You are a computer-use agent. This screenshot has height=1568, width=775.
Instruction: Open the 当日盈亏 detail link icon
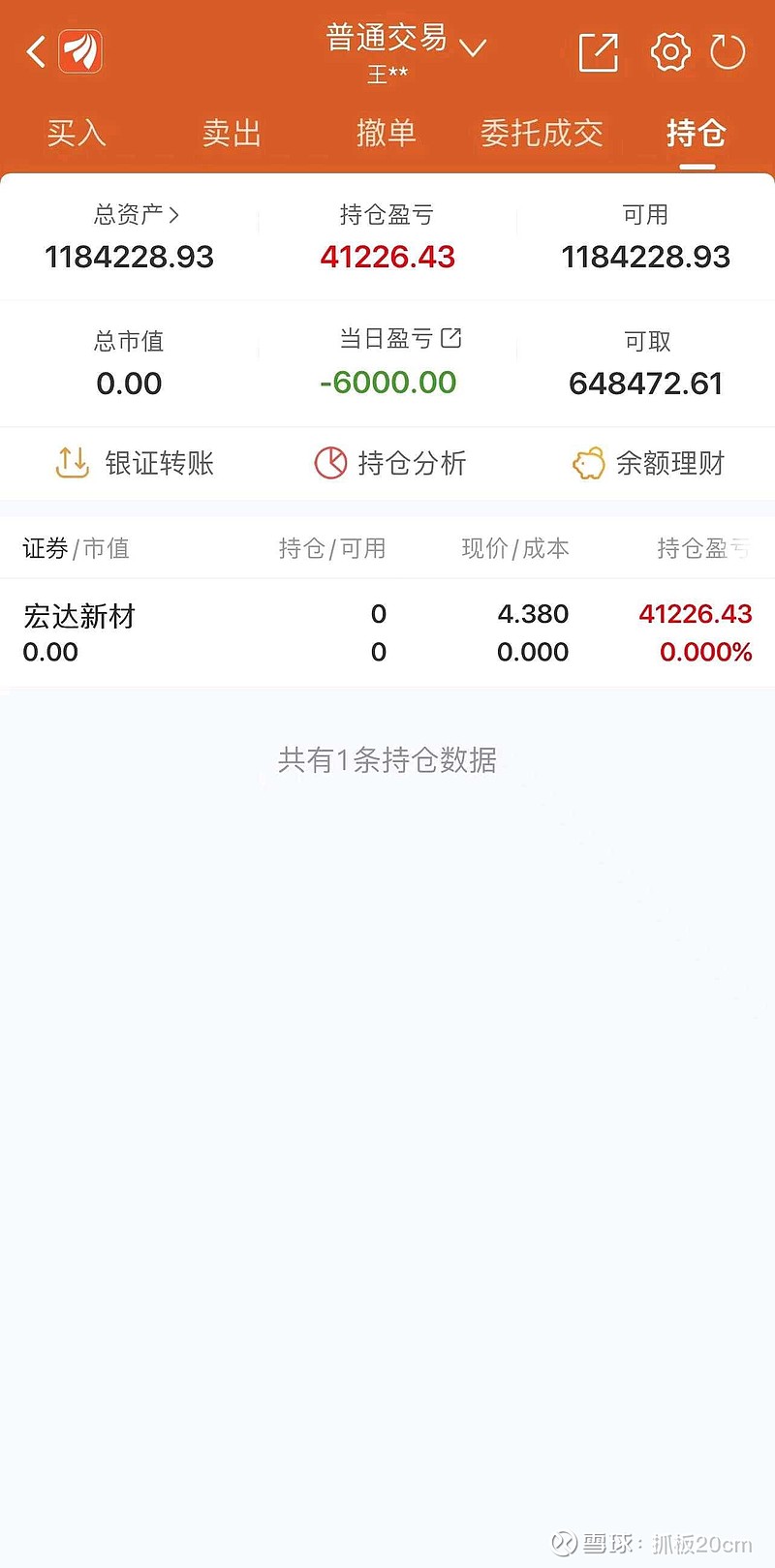coord(451,338)
